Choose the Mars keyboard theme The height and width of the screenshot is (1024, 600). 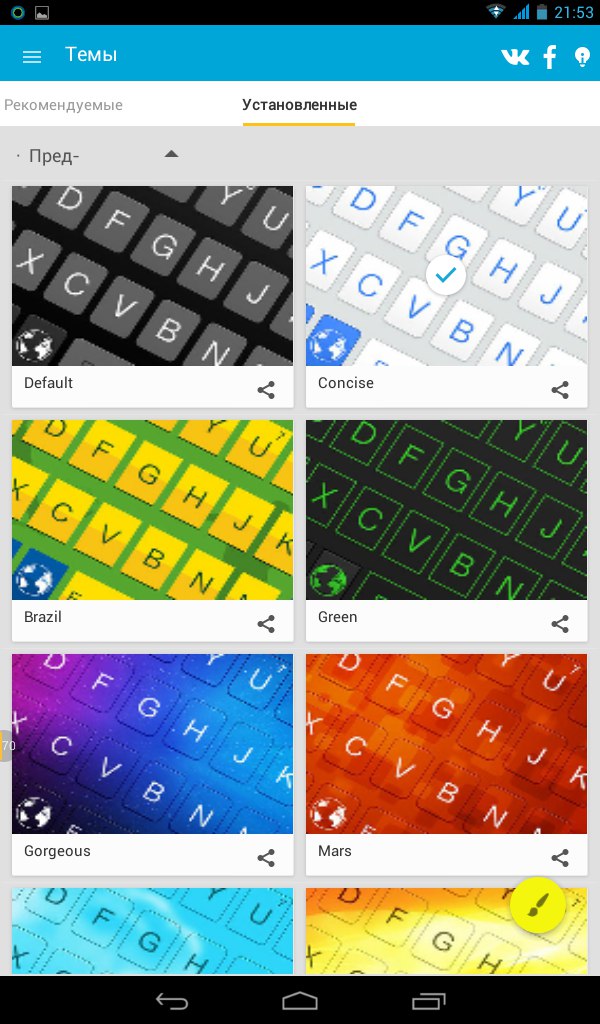(x=446, y=744)
